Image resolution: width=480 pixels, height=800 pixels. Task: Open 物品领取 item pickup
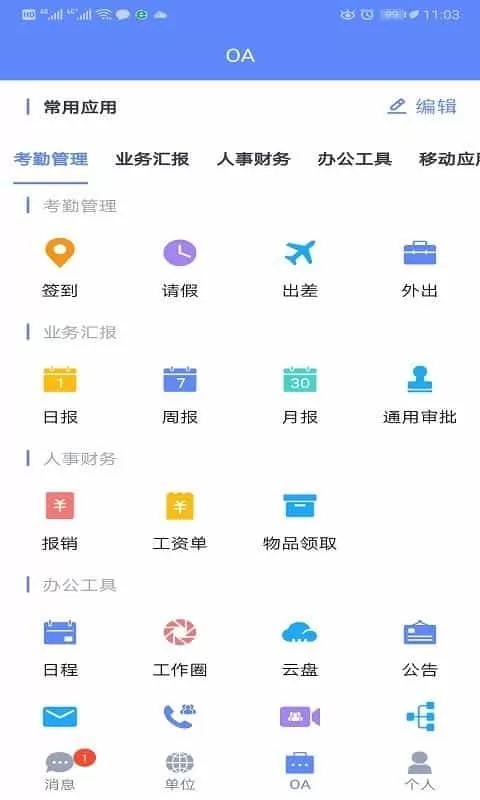tap(300, 521)
